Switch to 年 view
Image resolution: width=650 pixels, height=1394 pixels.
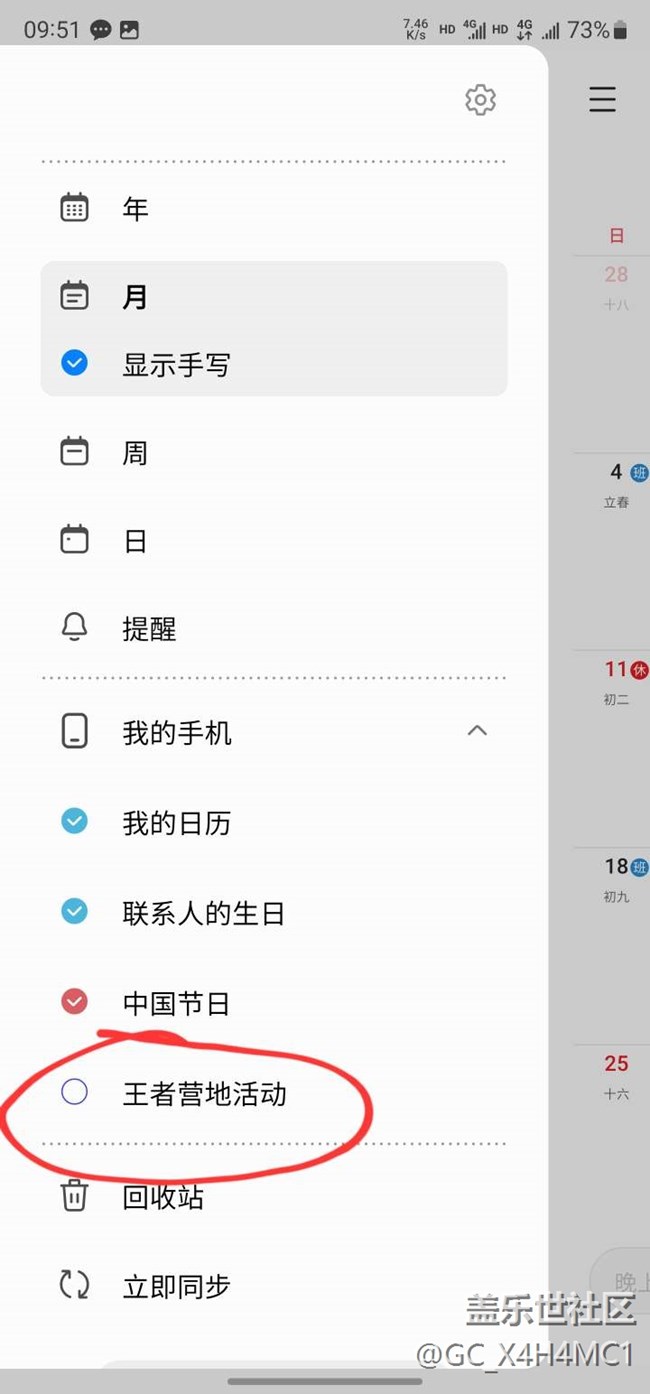274,209
